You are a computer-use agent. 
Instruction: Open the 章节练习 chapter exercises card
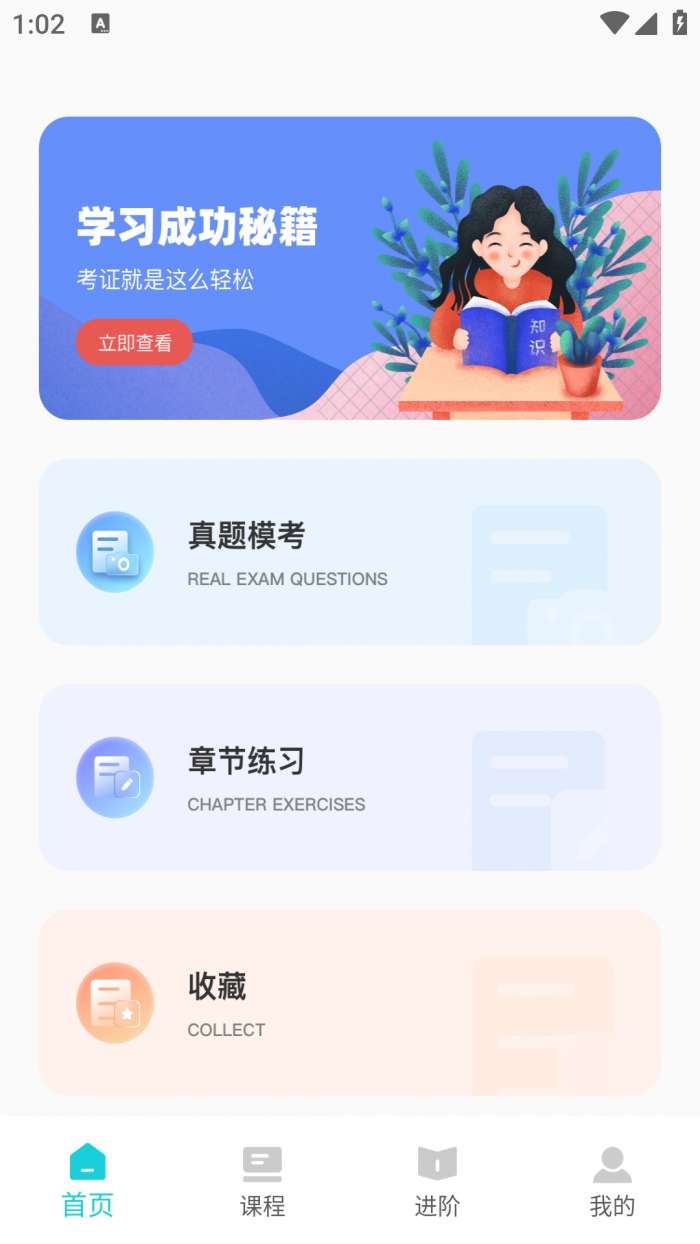349,777
